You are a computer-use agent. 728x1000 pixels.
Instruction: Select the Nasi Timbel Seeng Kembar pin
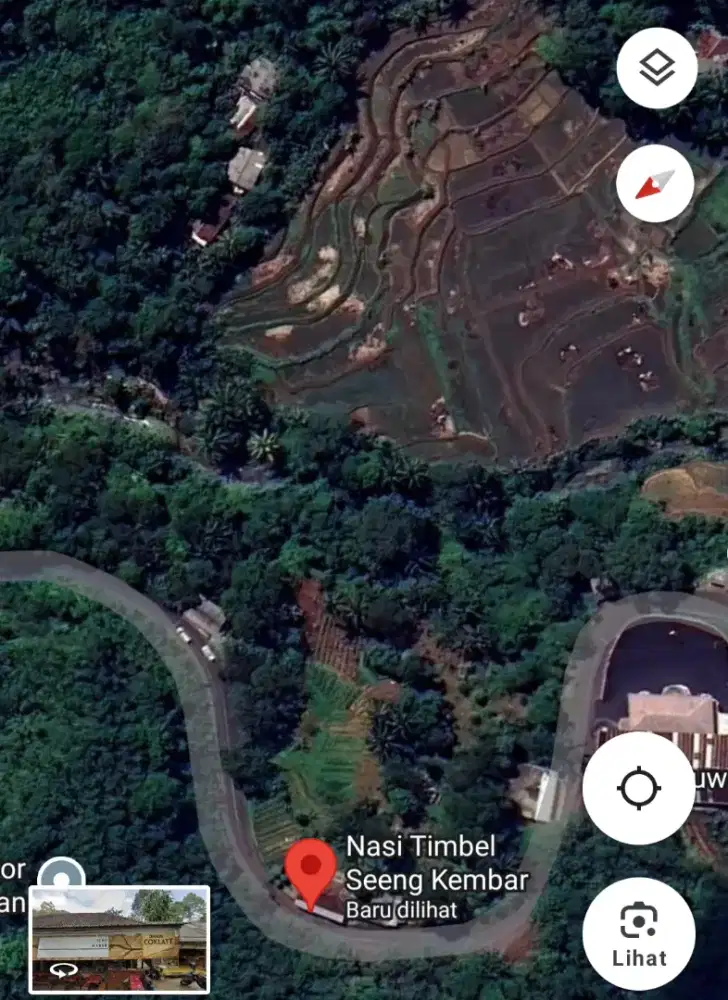311,870
